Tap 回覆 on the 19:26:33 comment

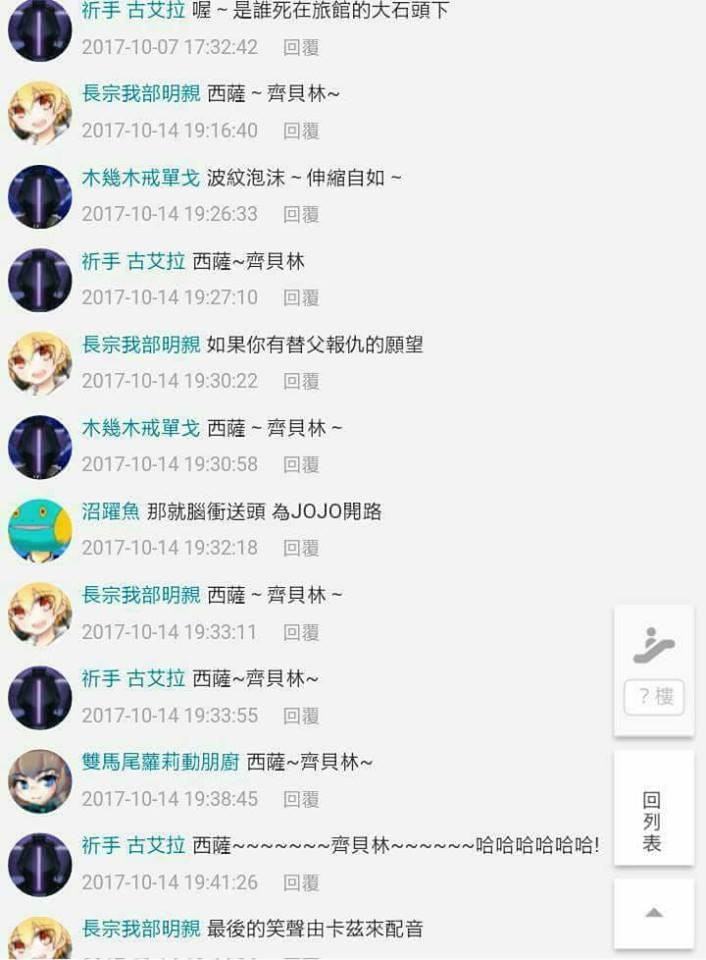(301, 214)
